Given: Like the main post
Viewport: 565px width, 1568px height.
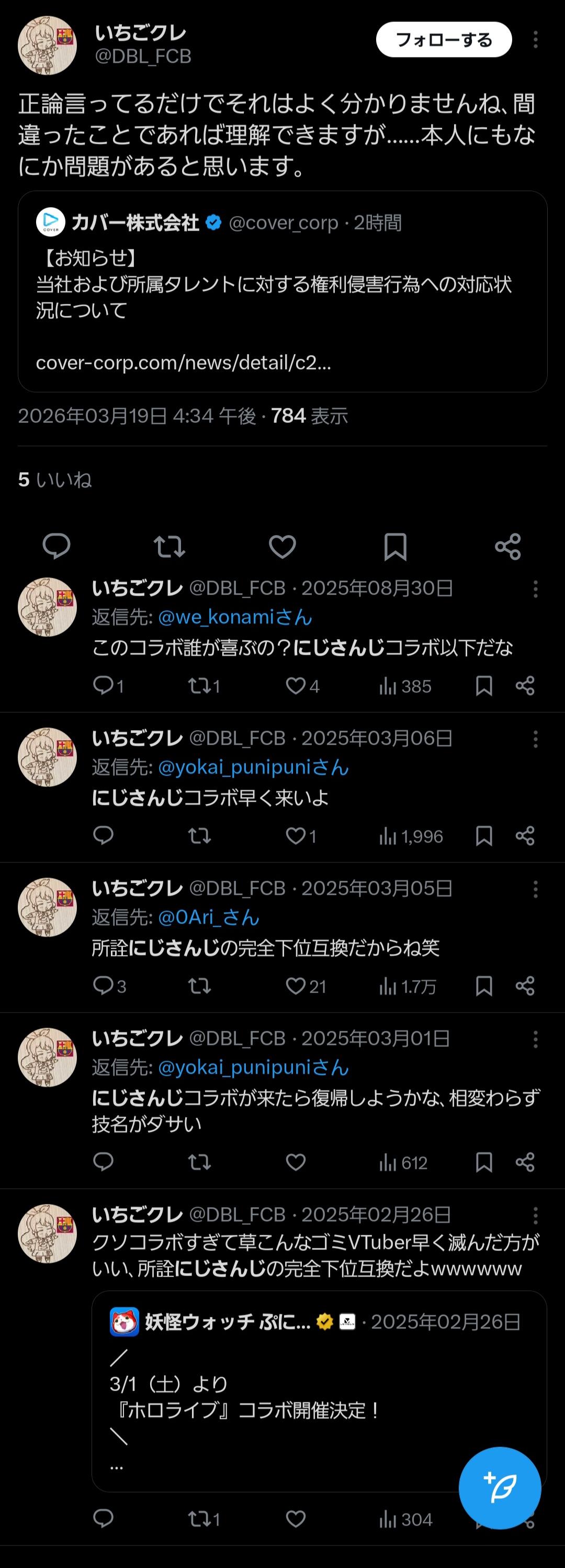Looking at the screenshot, I should [x=282, y=546].
